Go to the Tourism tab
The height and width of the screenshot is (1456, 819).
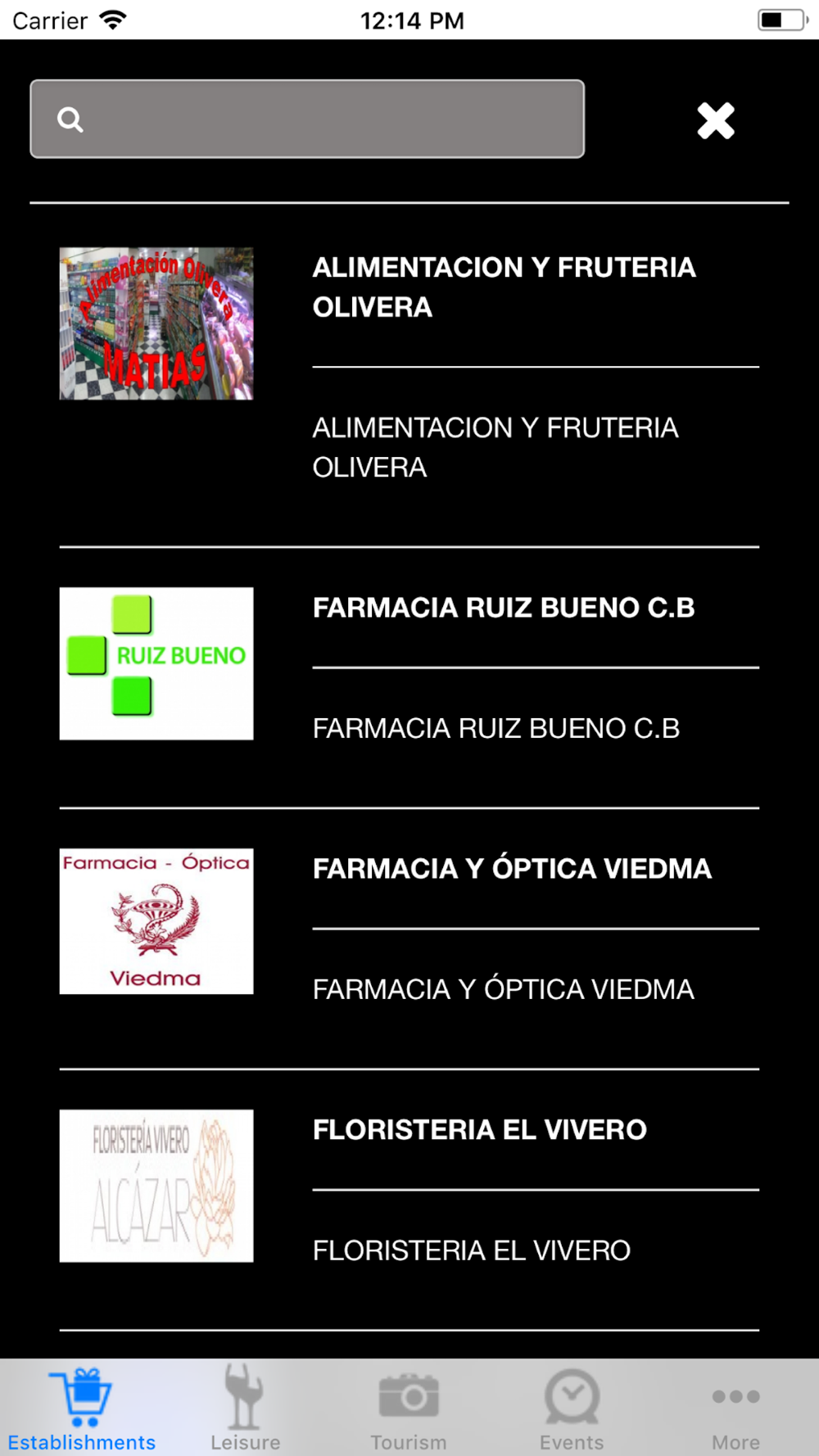tap(409, 1409)
